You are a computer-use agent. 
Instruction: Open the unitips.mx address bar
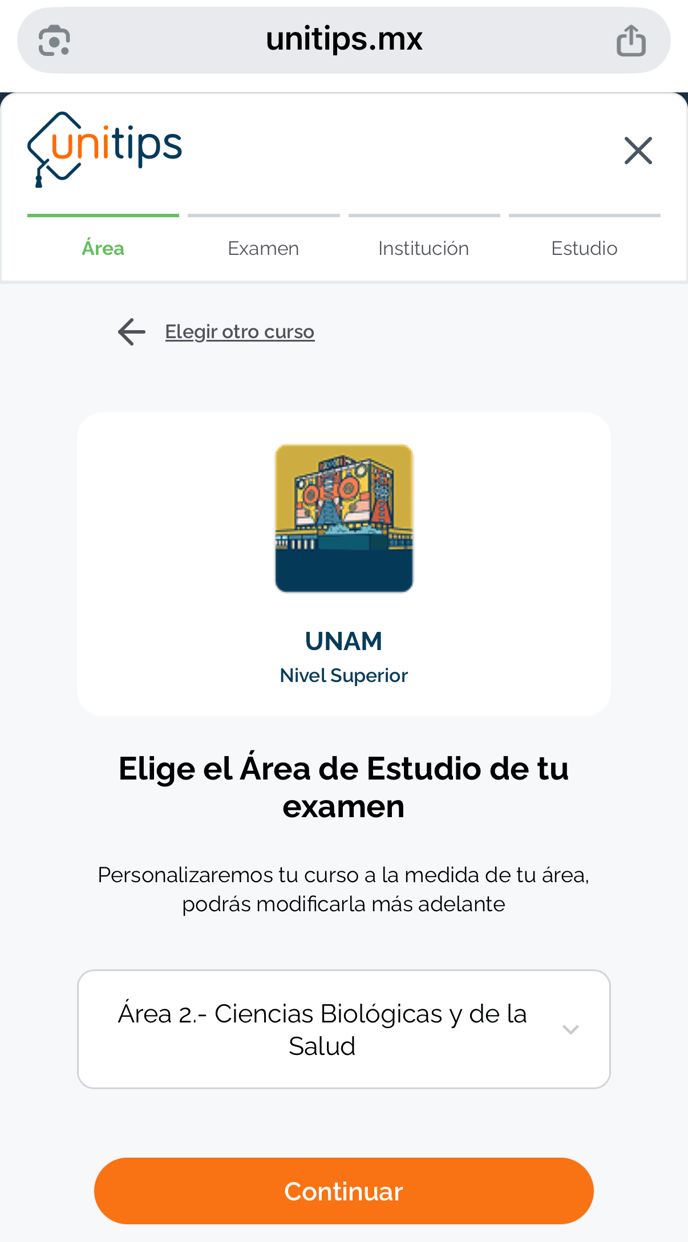(x=344, y=40)
